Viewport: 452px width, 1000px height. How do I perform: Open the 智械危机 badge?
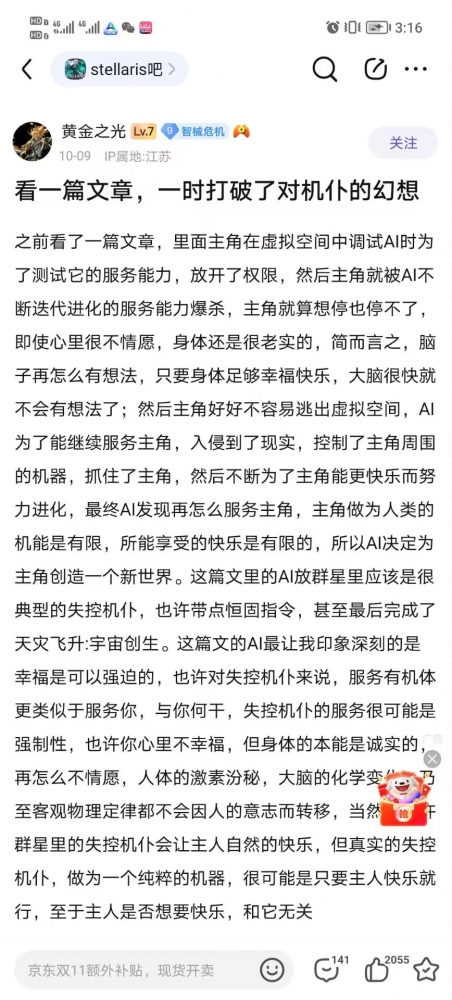194,132
